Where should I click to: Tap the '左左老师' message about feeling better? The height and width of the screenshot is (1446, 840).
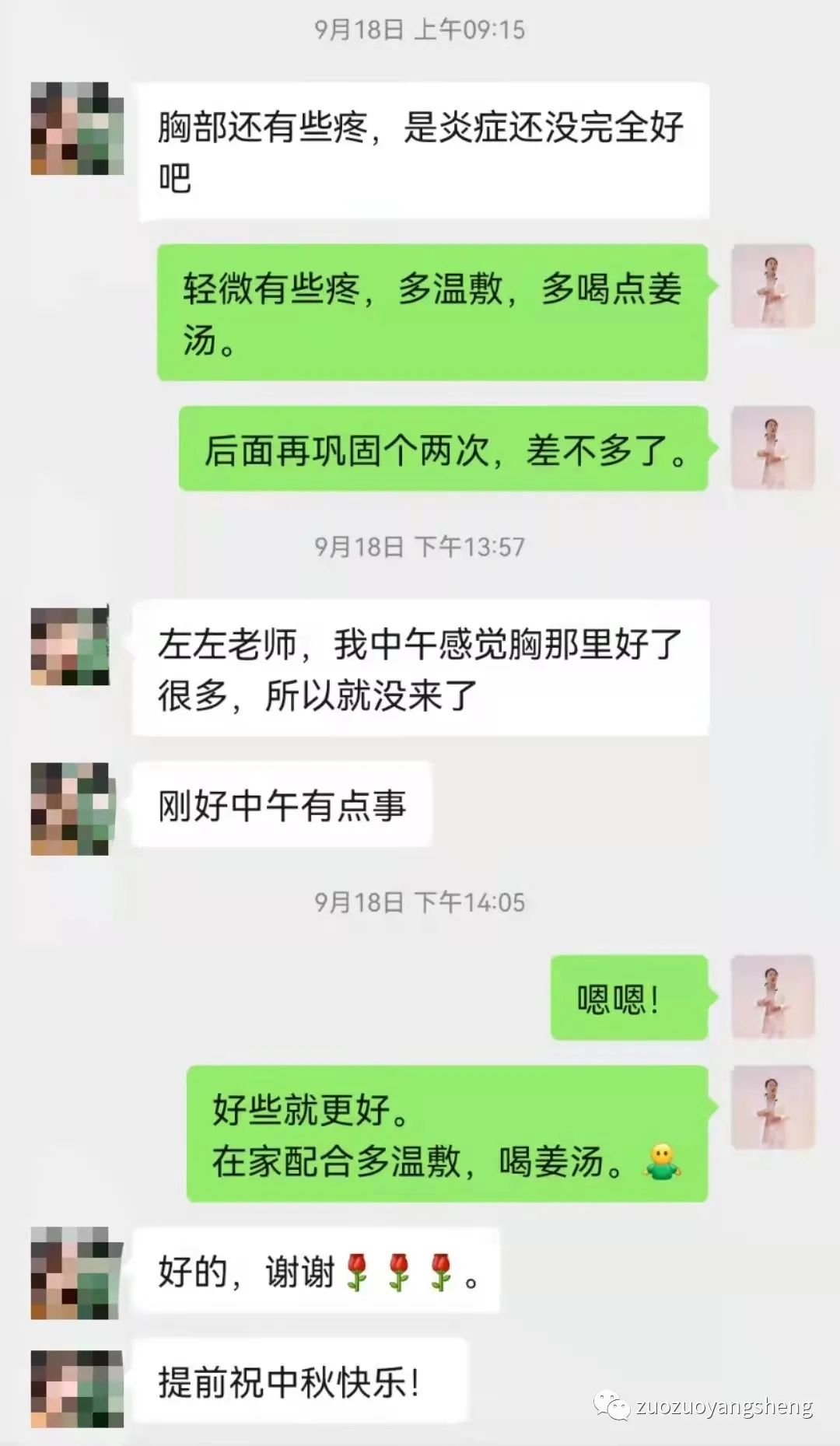pos(424,670)
